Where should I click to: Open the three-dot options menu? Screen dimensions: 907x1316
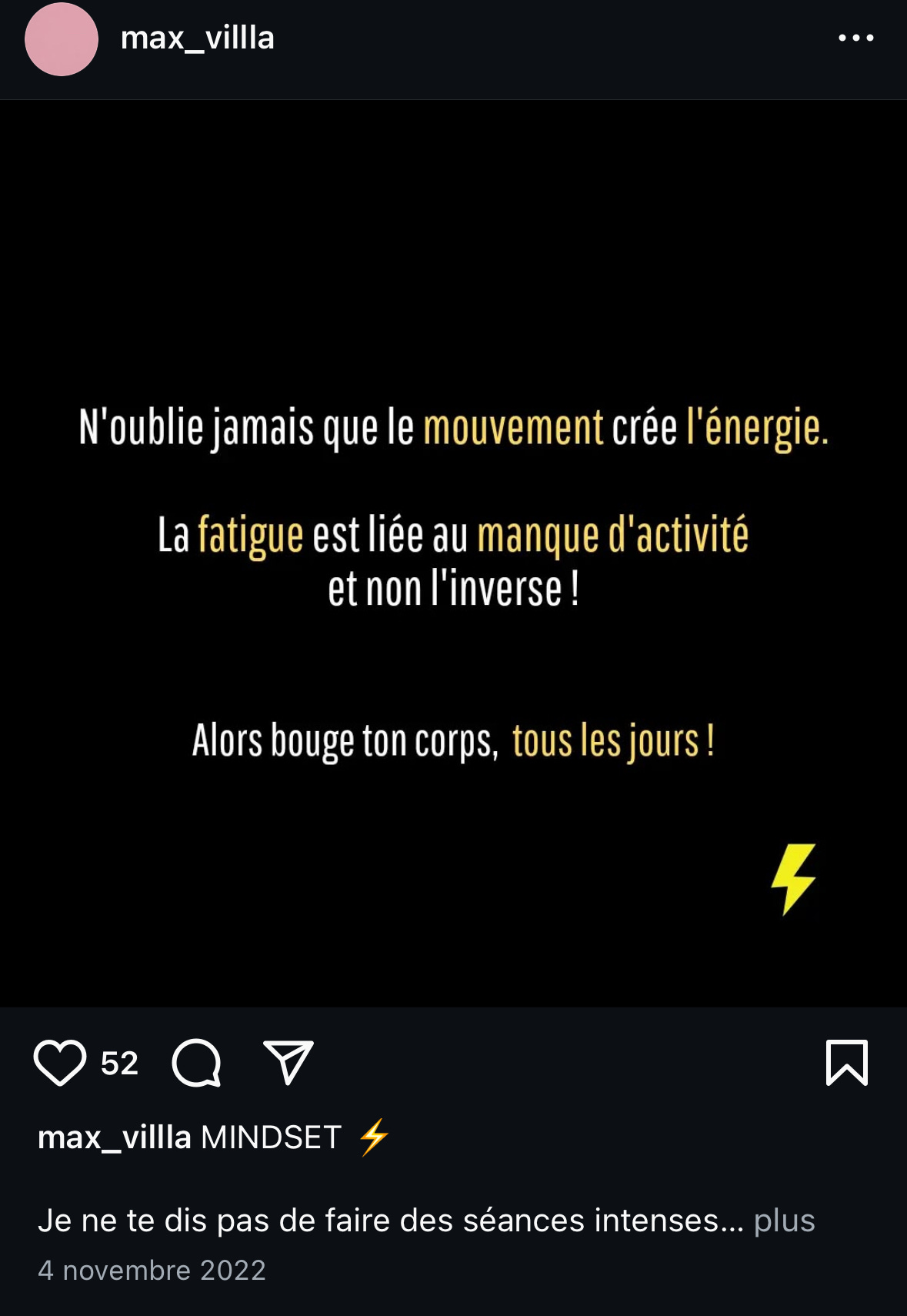click(x=855, y=38)
